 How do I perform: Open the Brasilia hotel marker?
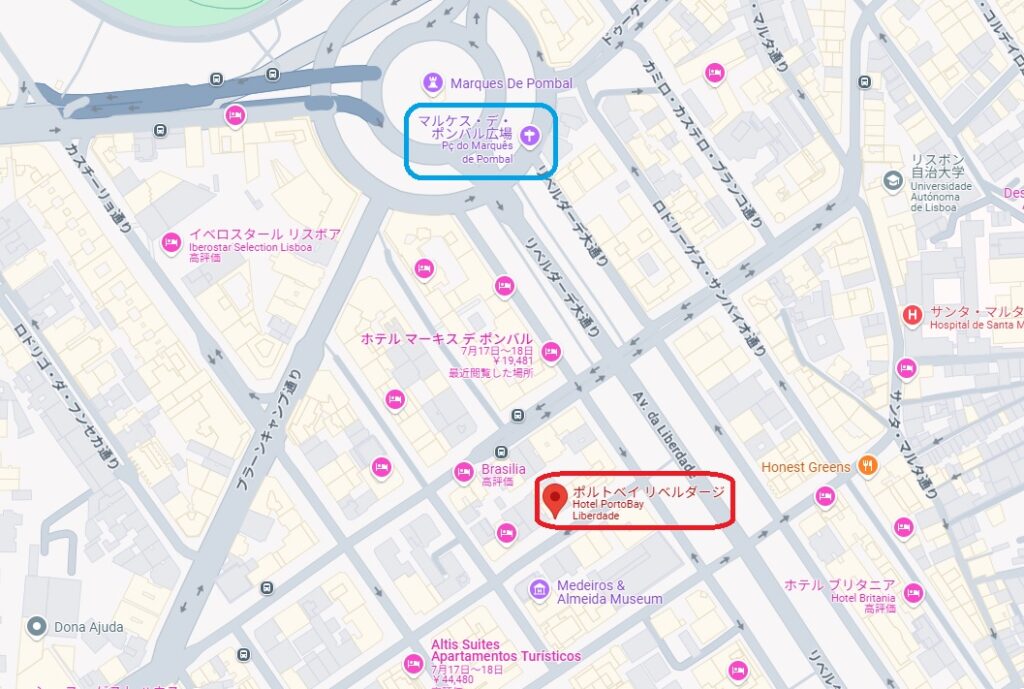pos(464,470)
